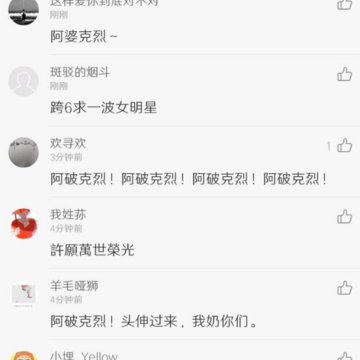View 我姓苏's avatar profile

pos(23,224)
